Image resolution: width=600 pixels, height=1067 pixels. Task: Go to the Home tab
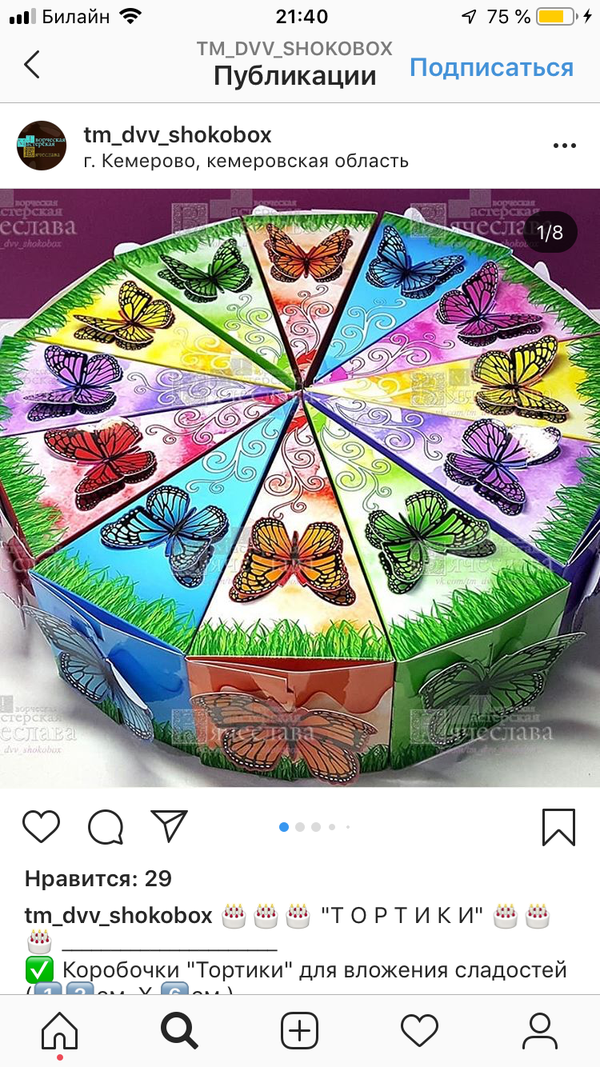point(60,1029)
